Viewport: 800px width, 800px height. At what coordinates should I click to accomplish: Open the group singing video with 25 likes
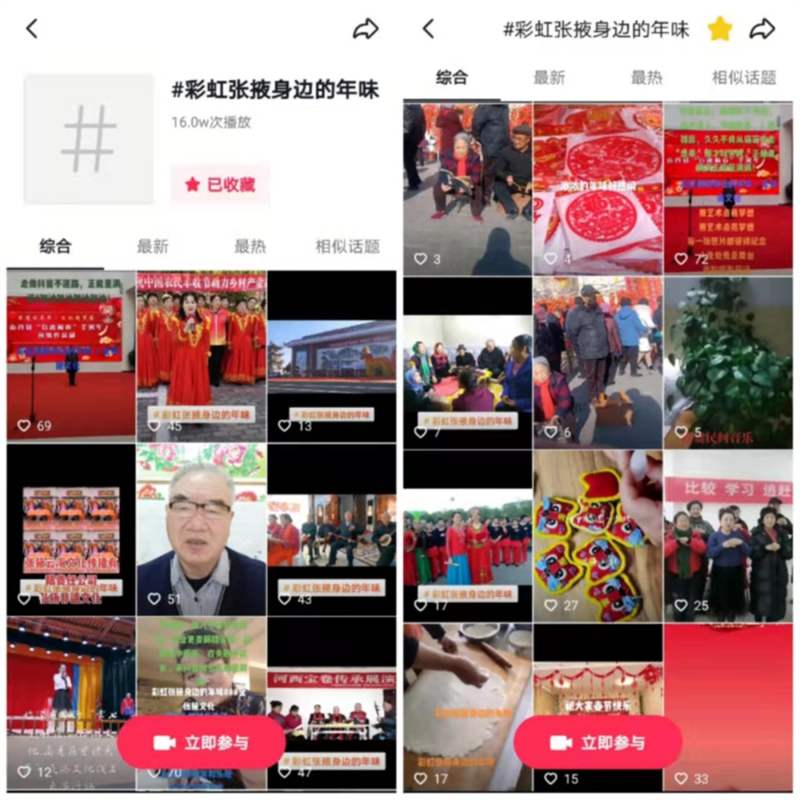click(728, 535)
